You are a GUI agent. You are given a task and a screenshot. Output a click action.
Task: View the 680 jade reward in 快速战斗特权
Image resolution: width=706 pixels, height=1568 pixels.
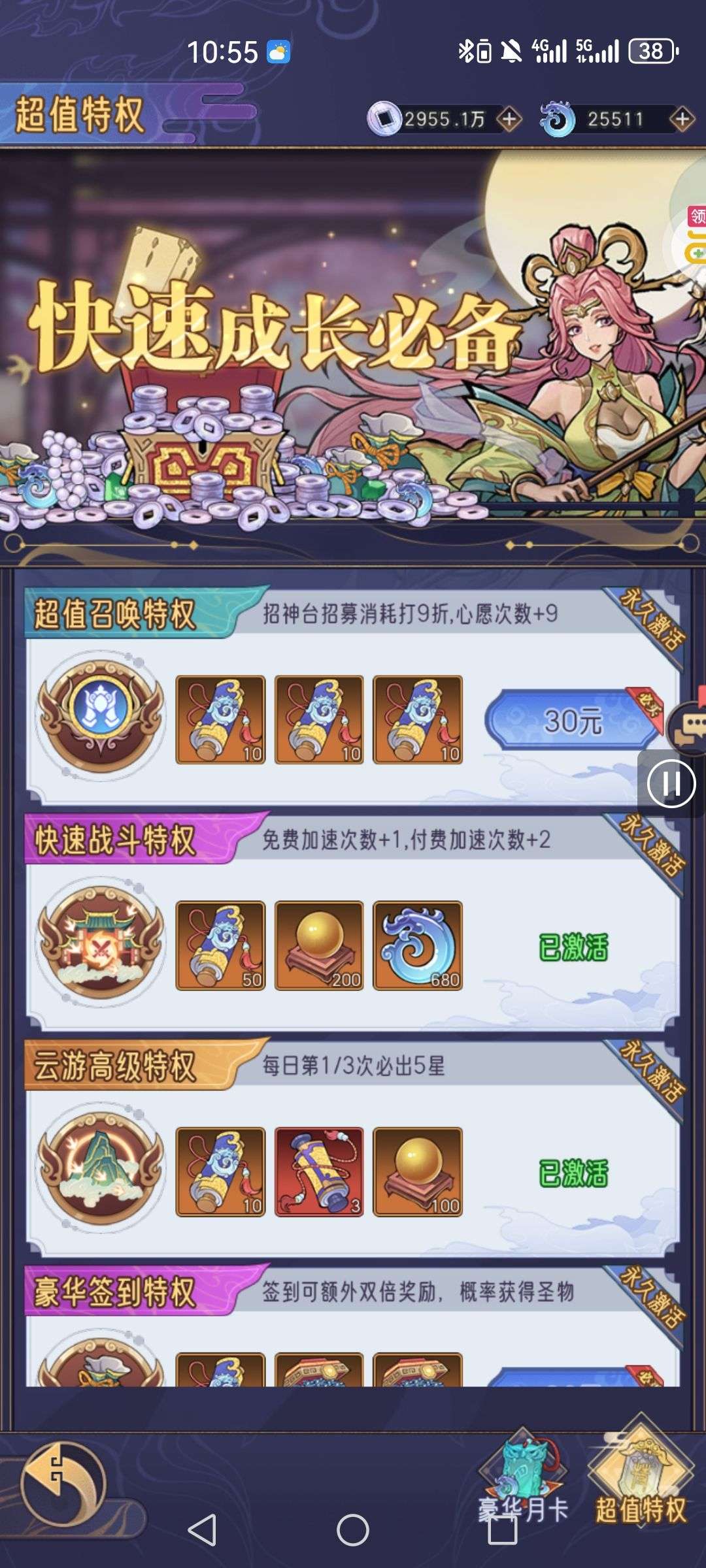[x=418, y=945]
